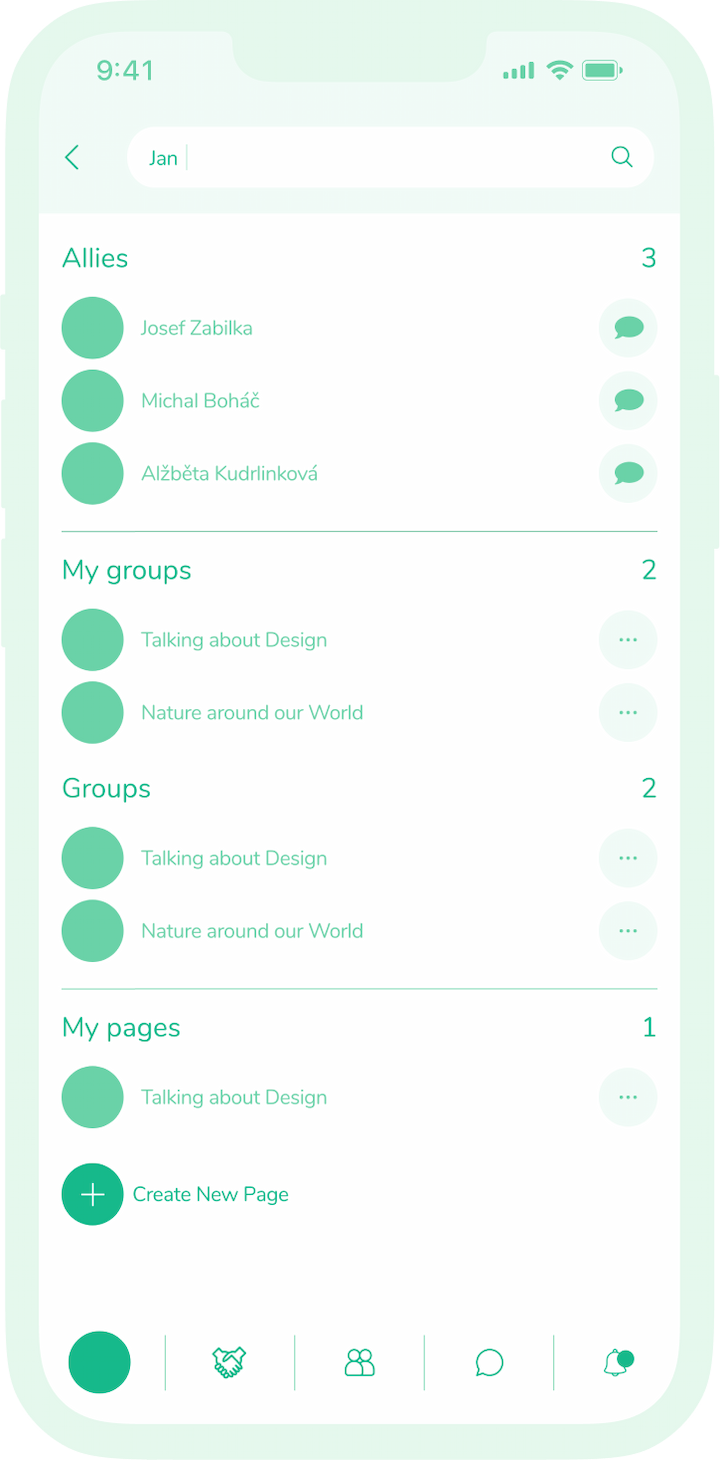Open options for My pages Talking about Design
Viewport: 720px width, 1460px height.
(x=628, y=1097)
